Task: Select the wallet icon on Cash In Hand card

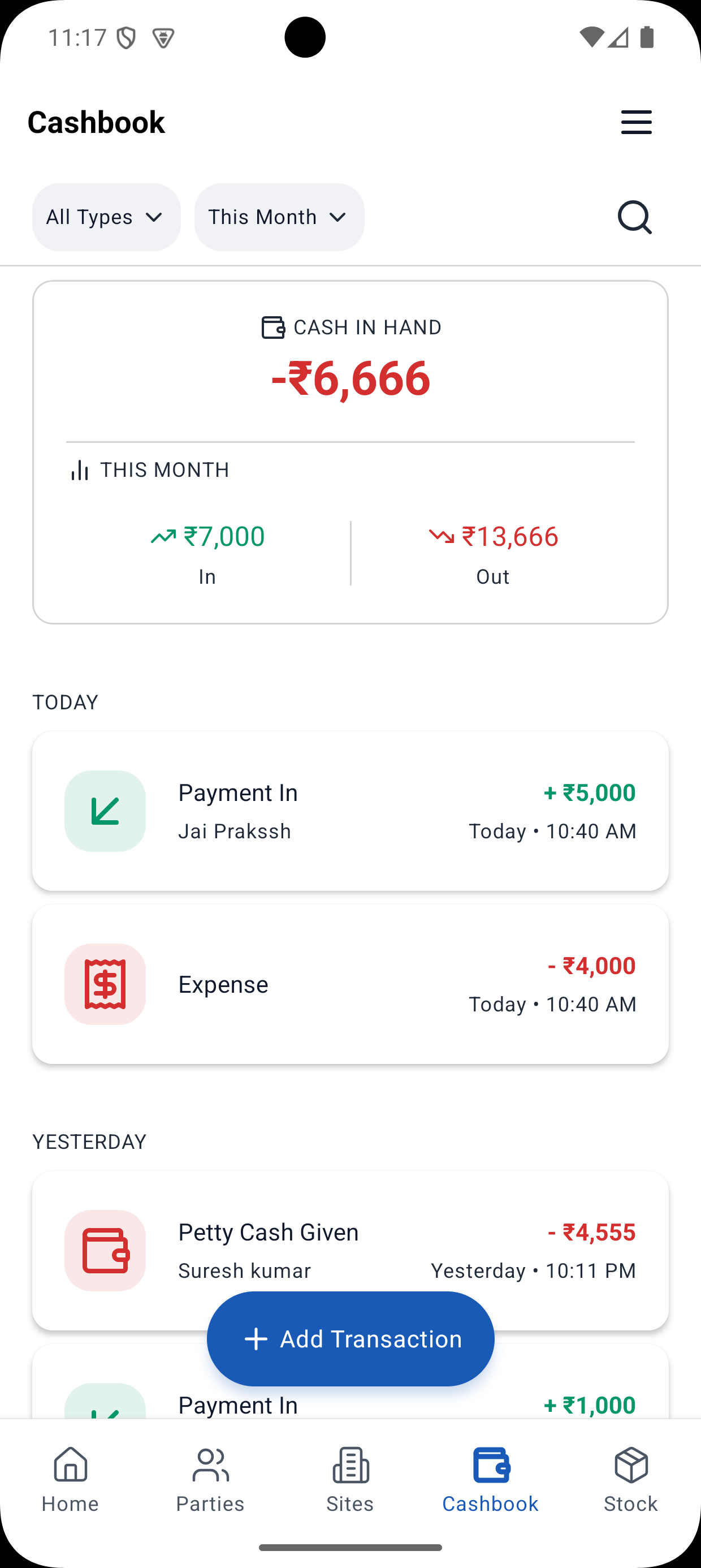Action: pos(273,327)
